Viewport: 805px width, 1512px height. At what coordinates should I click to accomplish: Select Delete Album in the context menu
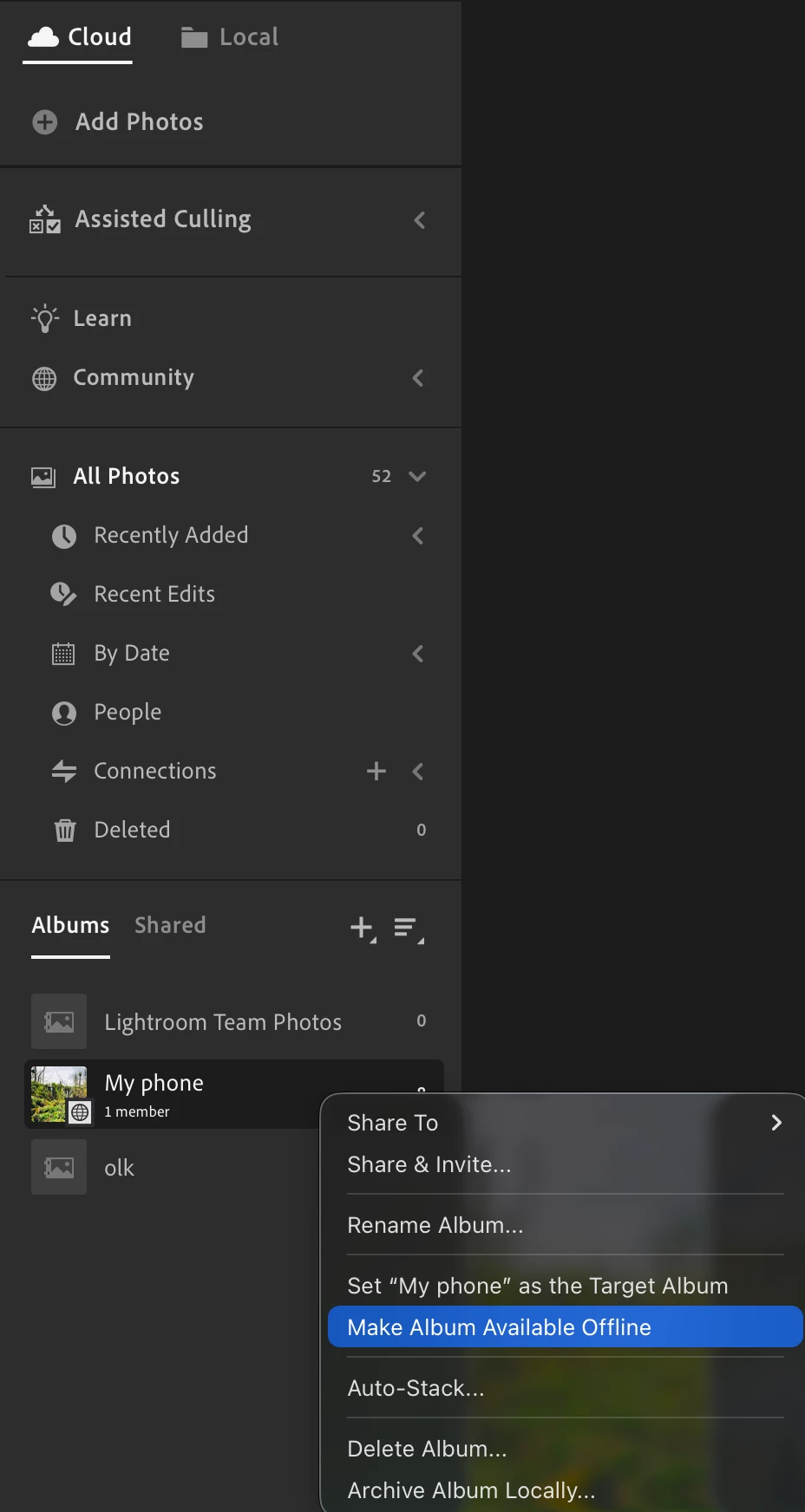click(x=427, y=1449)
